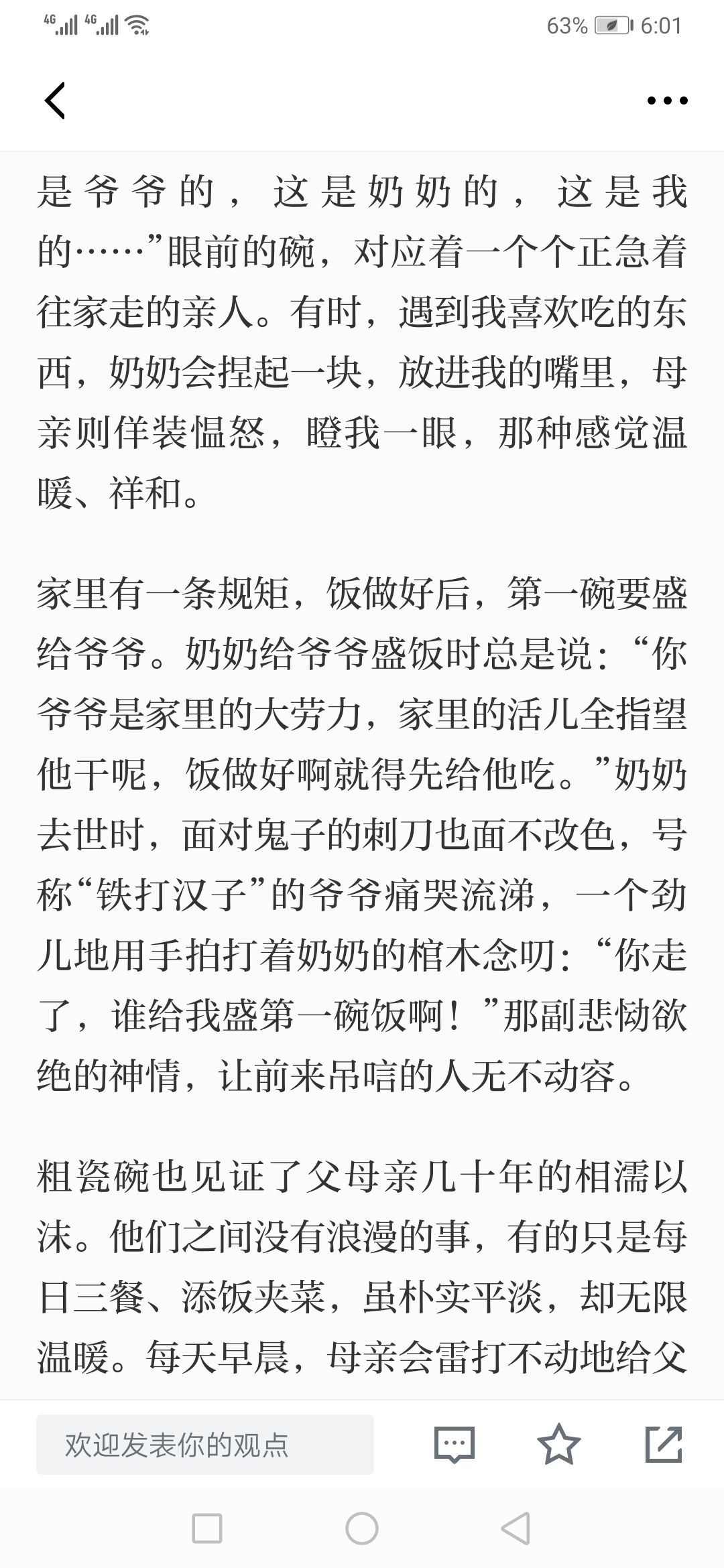Tap the comment field '欢迎发表你的观点'
Viewport: 724px width, 1568px height.
pyautogui.click(x=205, y=1445)
